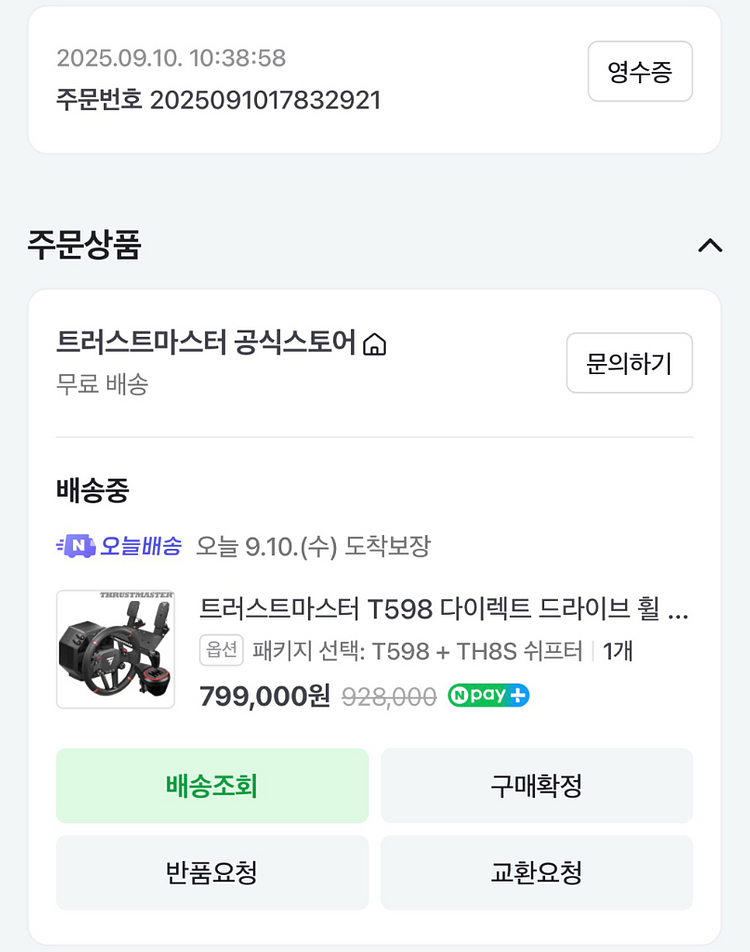This screenshot has height=952, width=750.
Task: Open the 영수증 receipt button
Action: (640, 71)
